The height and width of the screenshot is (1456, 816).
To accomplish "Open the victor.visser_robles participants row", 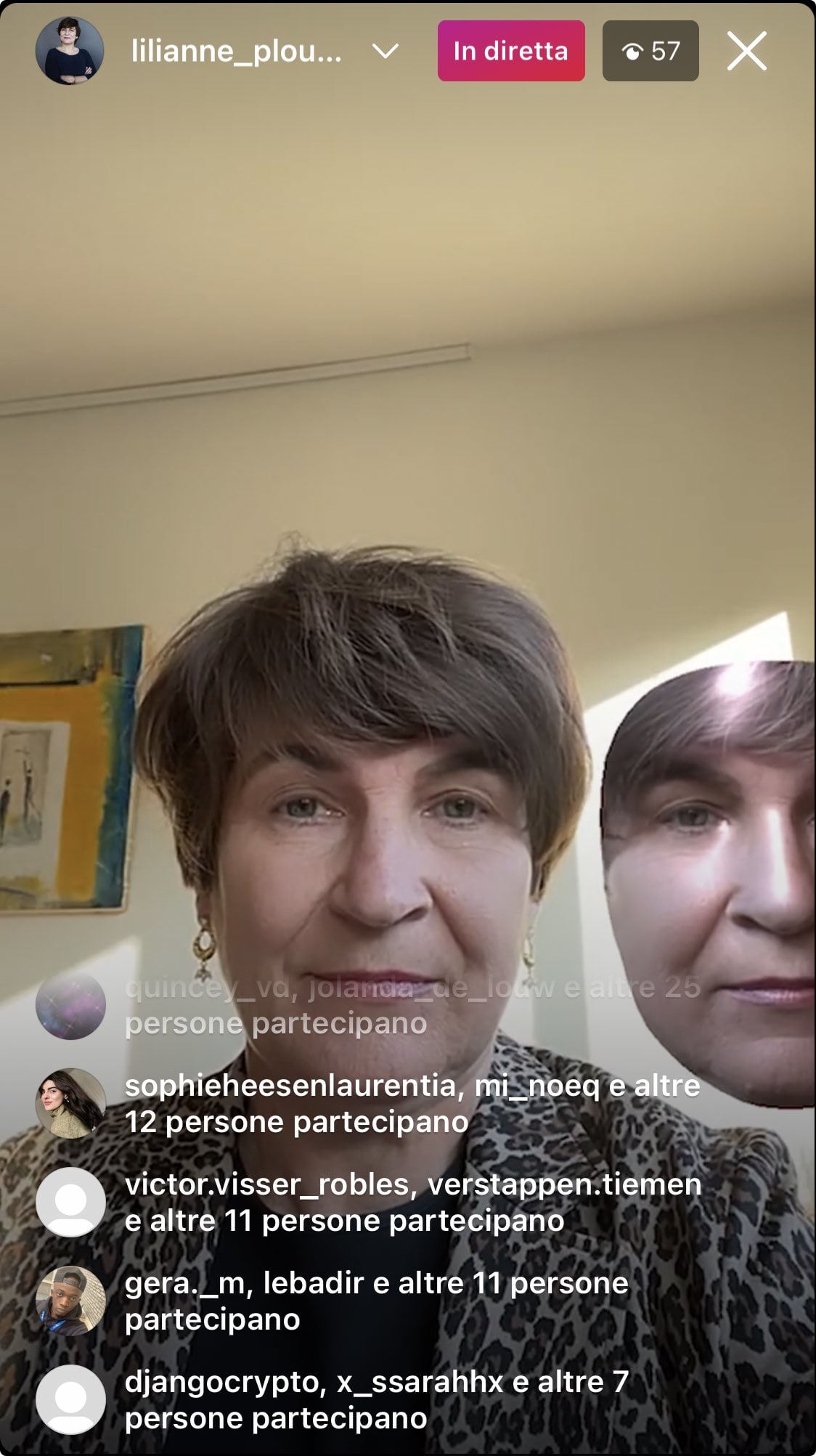I will point(369,1203).
